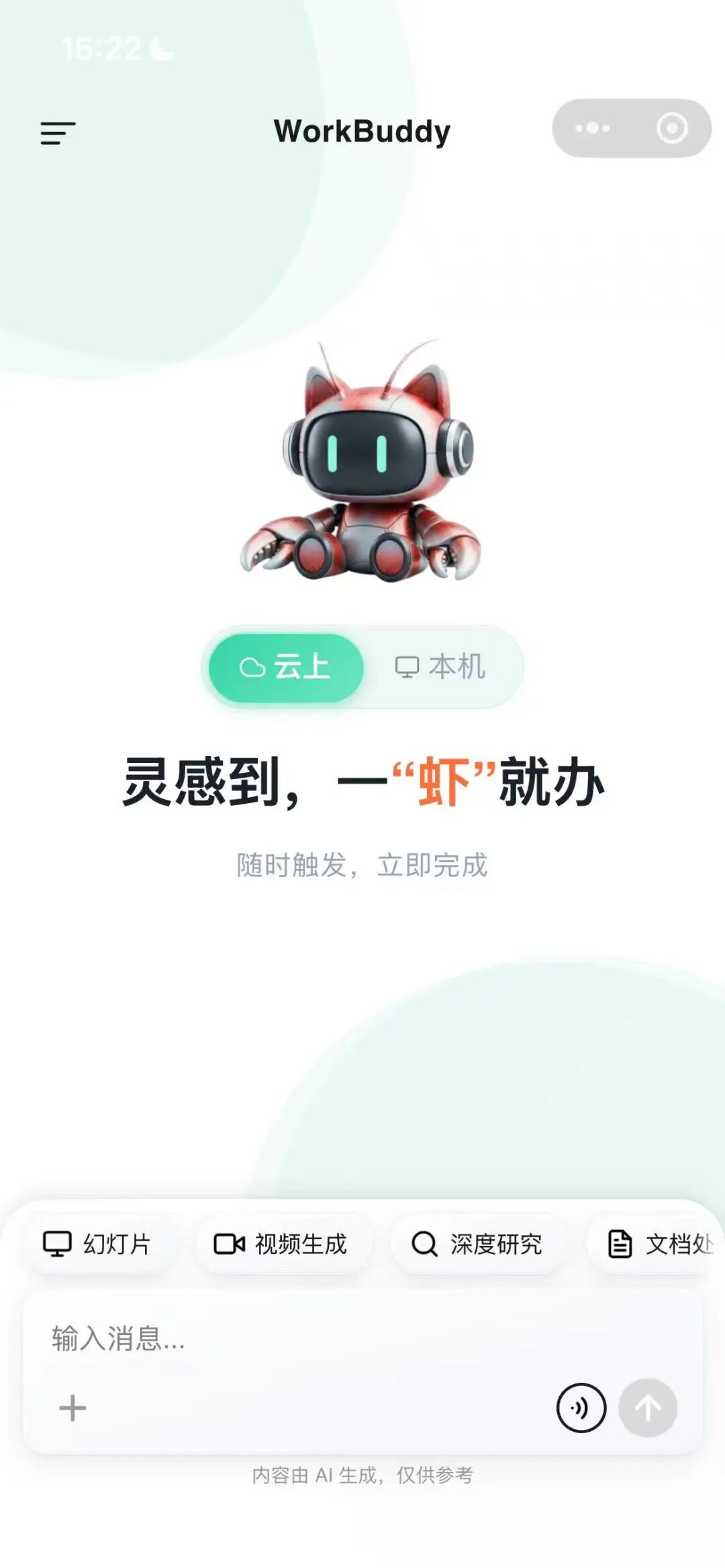Add an attachment with the plus icon
Viewport: 725px width, 1568px height.
pos(72,1408)
